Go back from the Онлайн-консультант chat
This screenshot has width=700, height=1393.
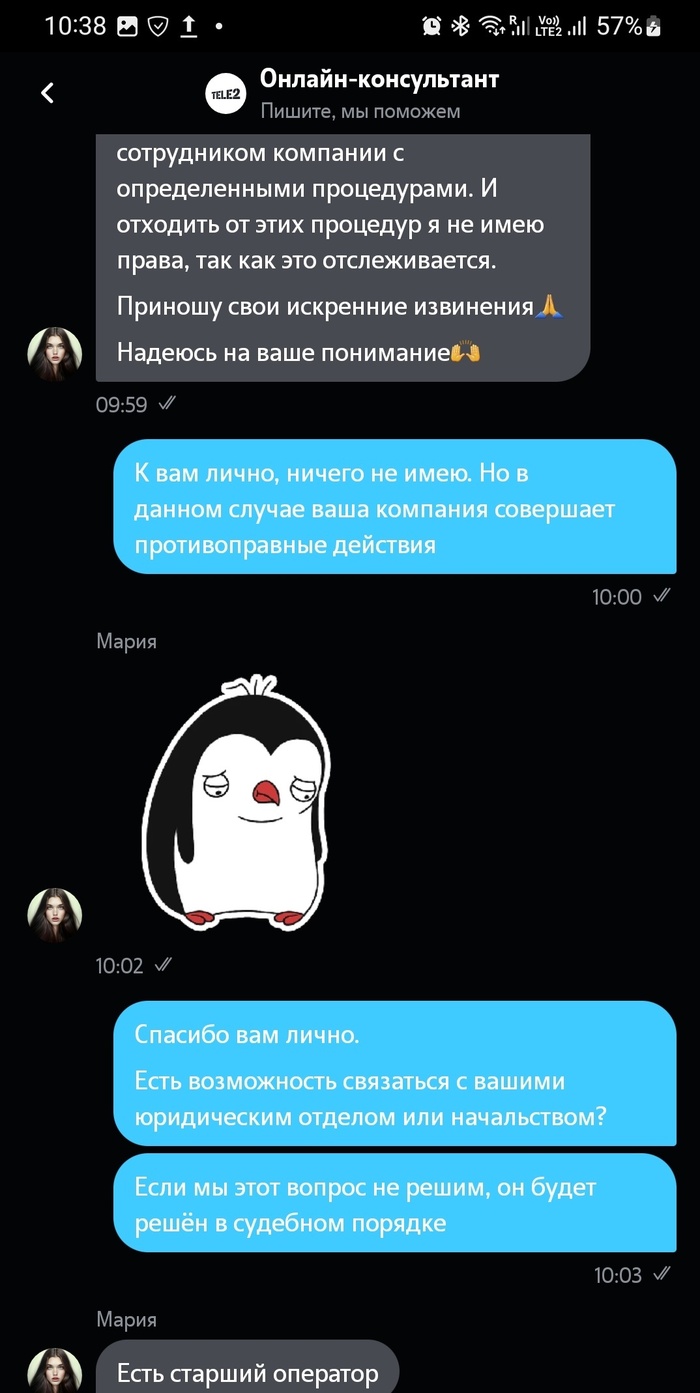point(47,93)
